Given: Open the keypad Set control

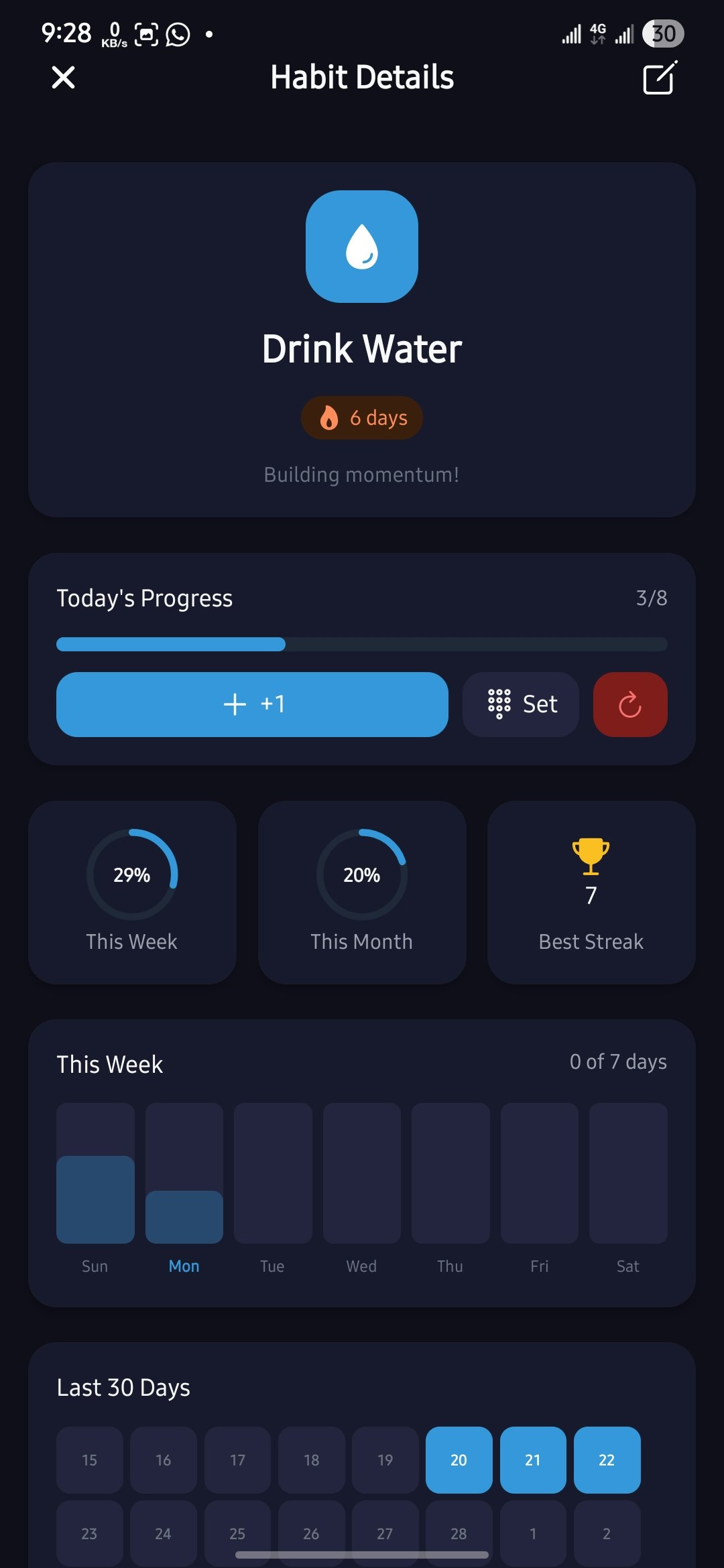Looking at the screenshot, I should (520, 704).
